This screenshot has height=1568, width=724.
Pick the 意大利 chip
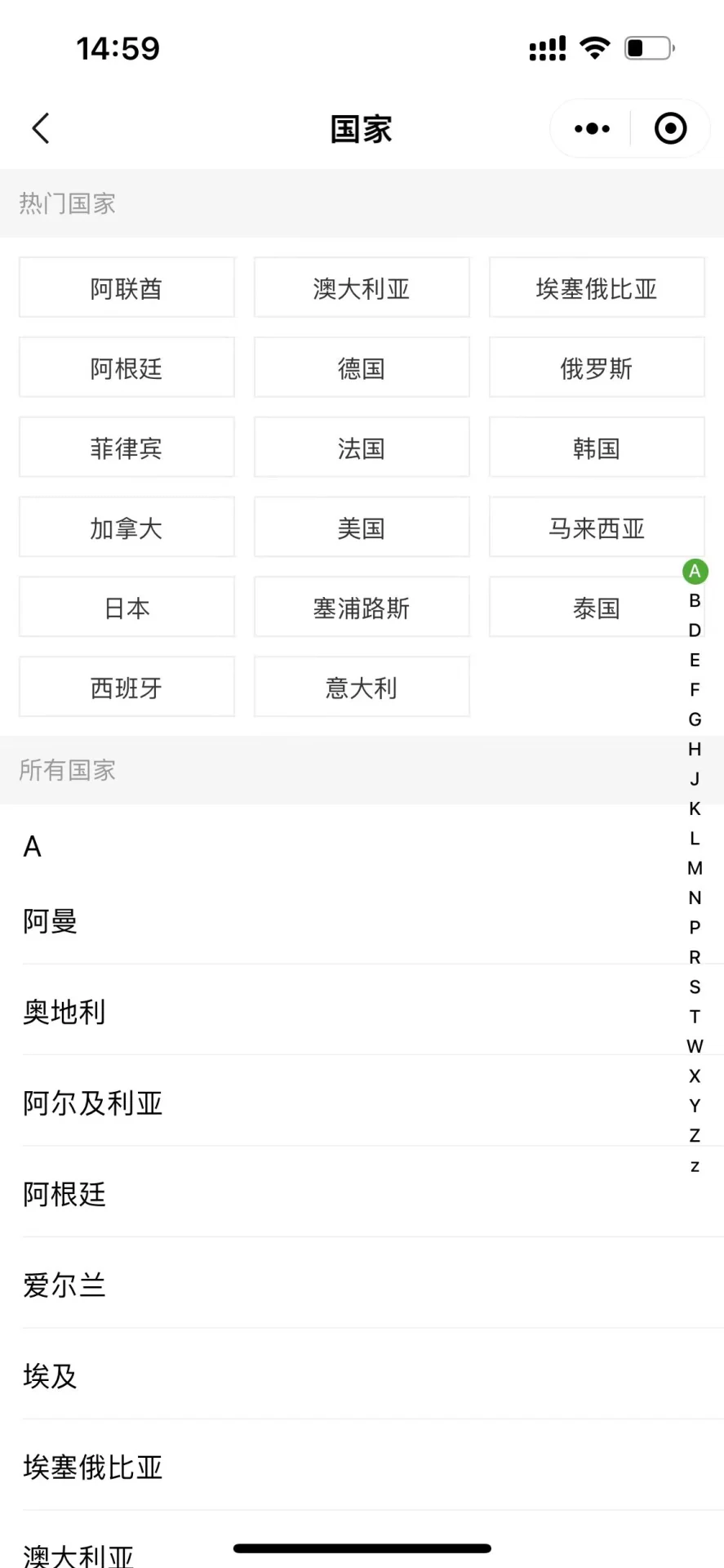362,688
